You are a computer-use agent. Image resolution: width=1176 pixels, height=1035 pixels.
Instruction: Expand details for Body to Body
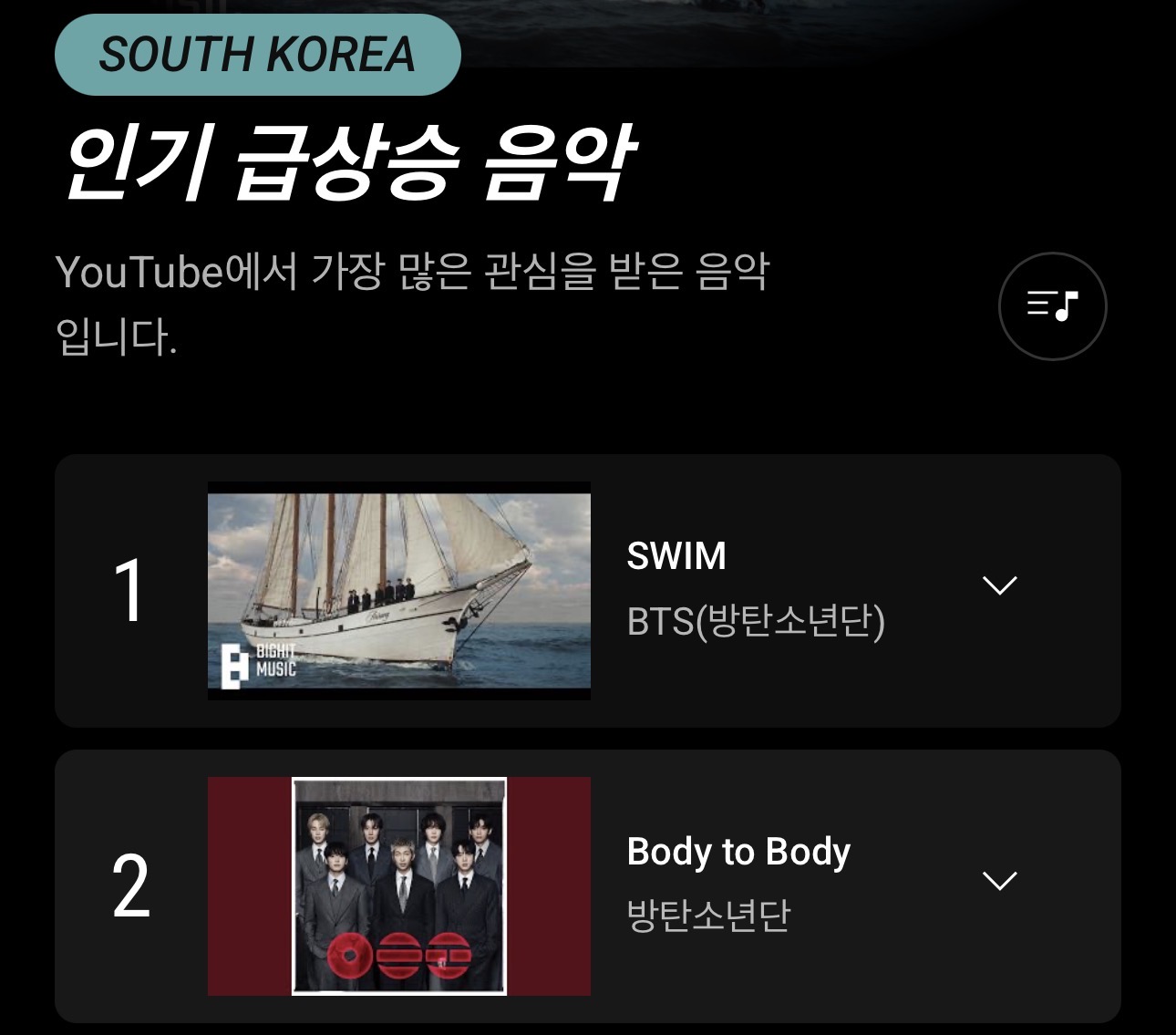(999, 881)
